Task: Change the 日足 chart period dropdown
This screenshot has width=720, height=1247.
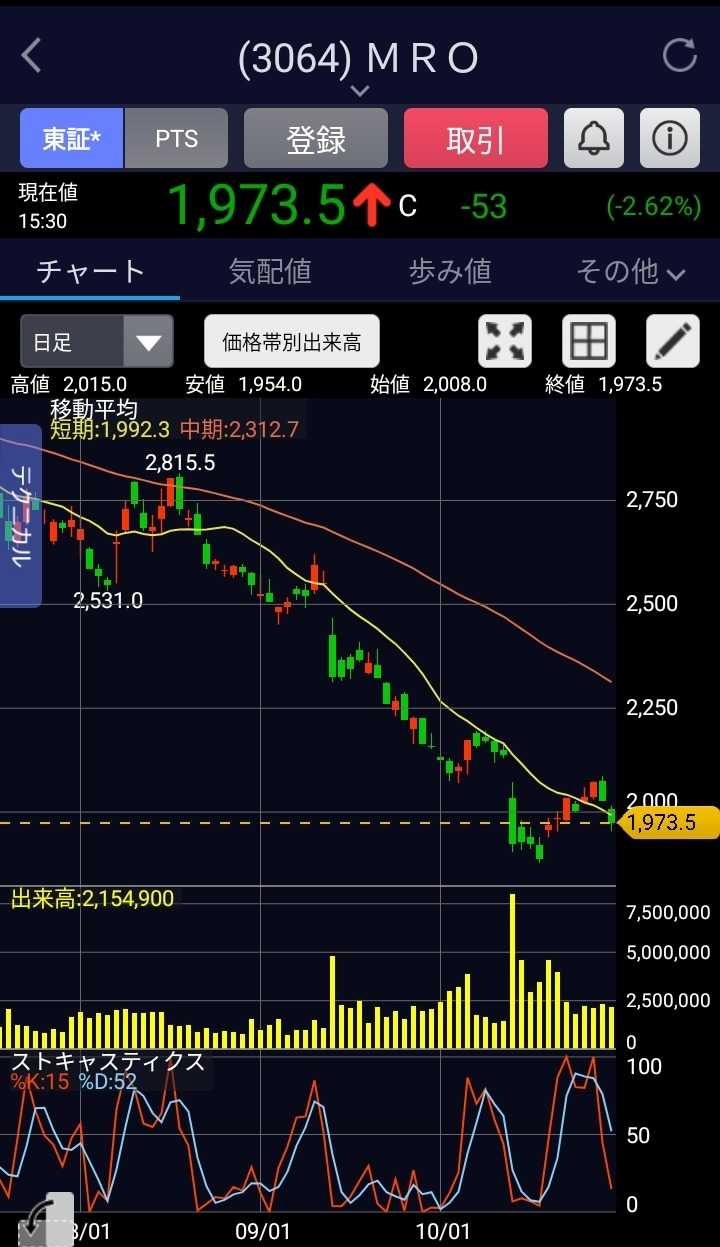Action: pyautogui.click(x=97, y=342)
